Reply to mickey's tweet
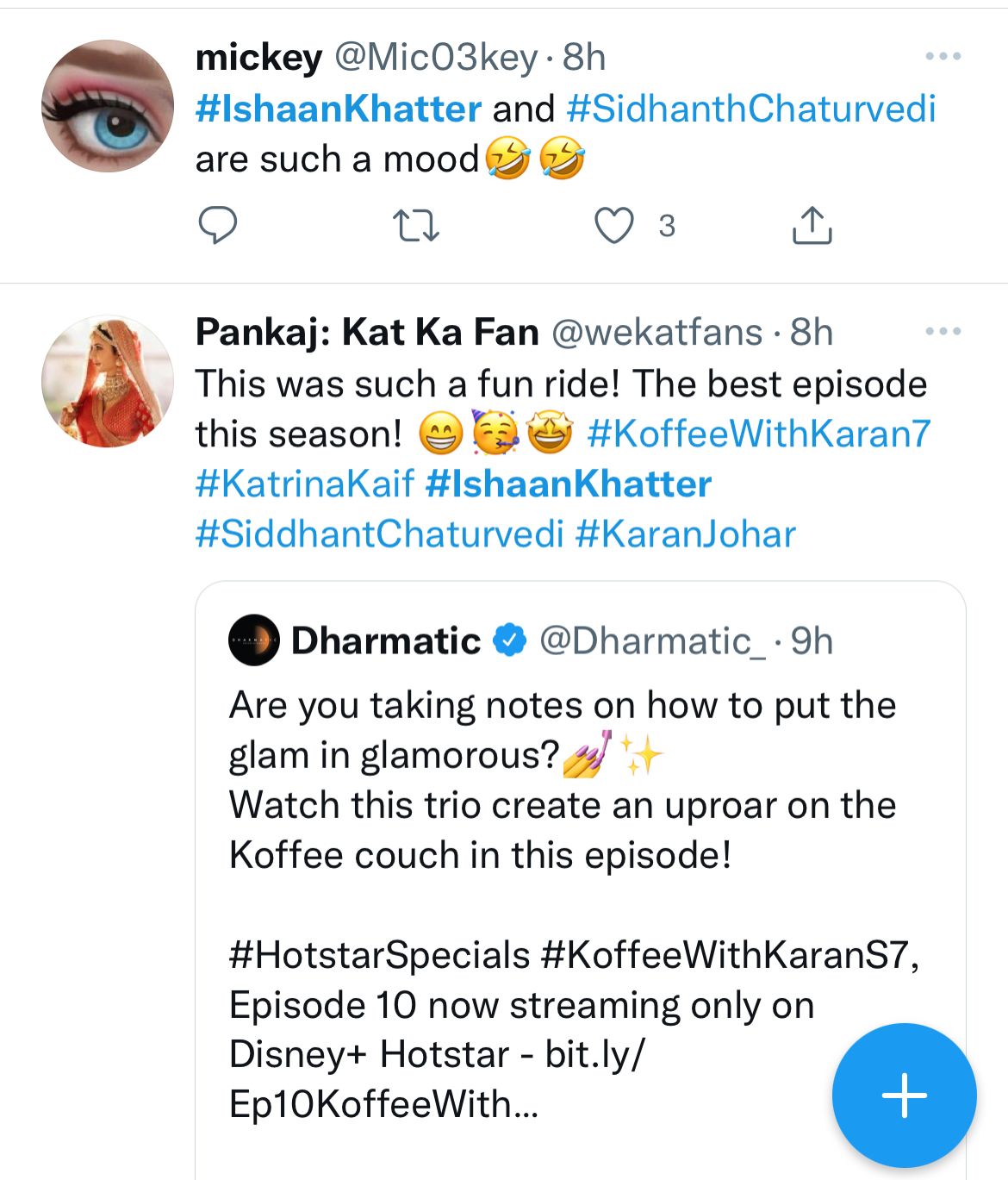This screenshot has width=1008, height=1180. coord(218,226)
